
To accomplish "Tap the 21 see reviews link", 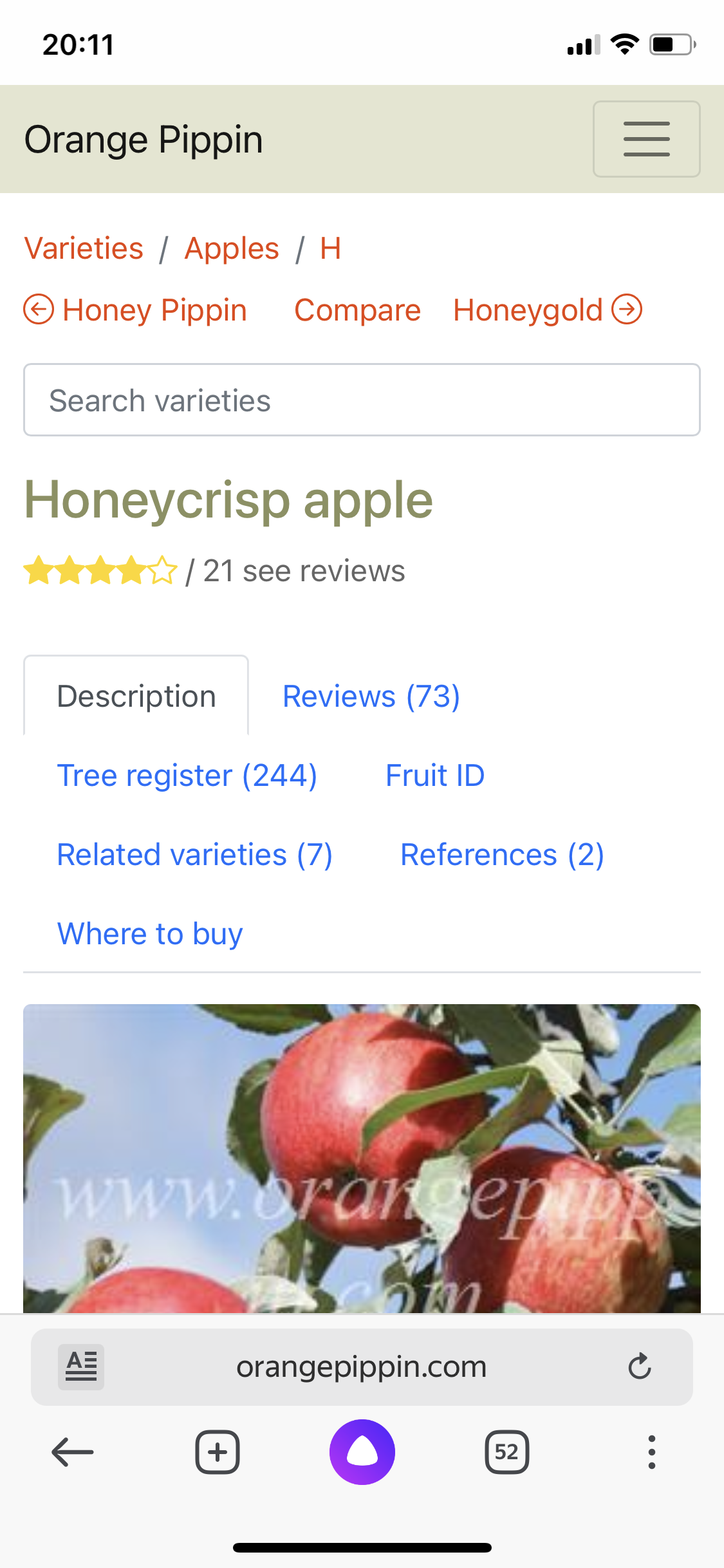I will coord(304,571).
